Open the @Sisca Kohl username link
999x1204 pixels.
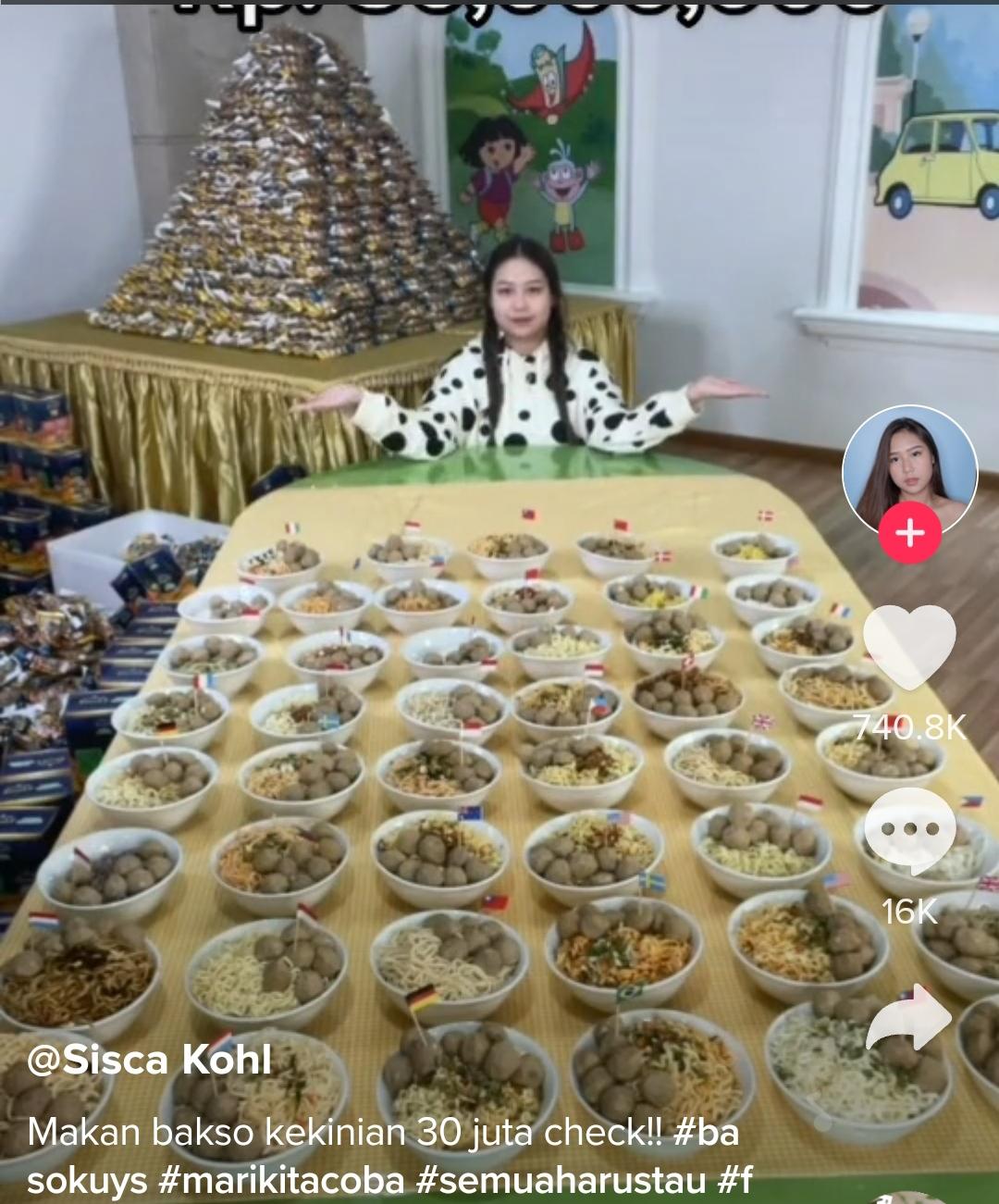[x=150, y=1060]
